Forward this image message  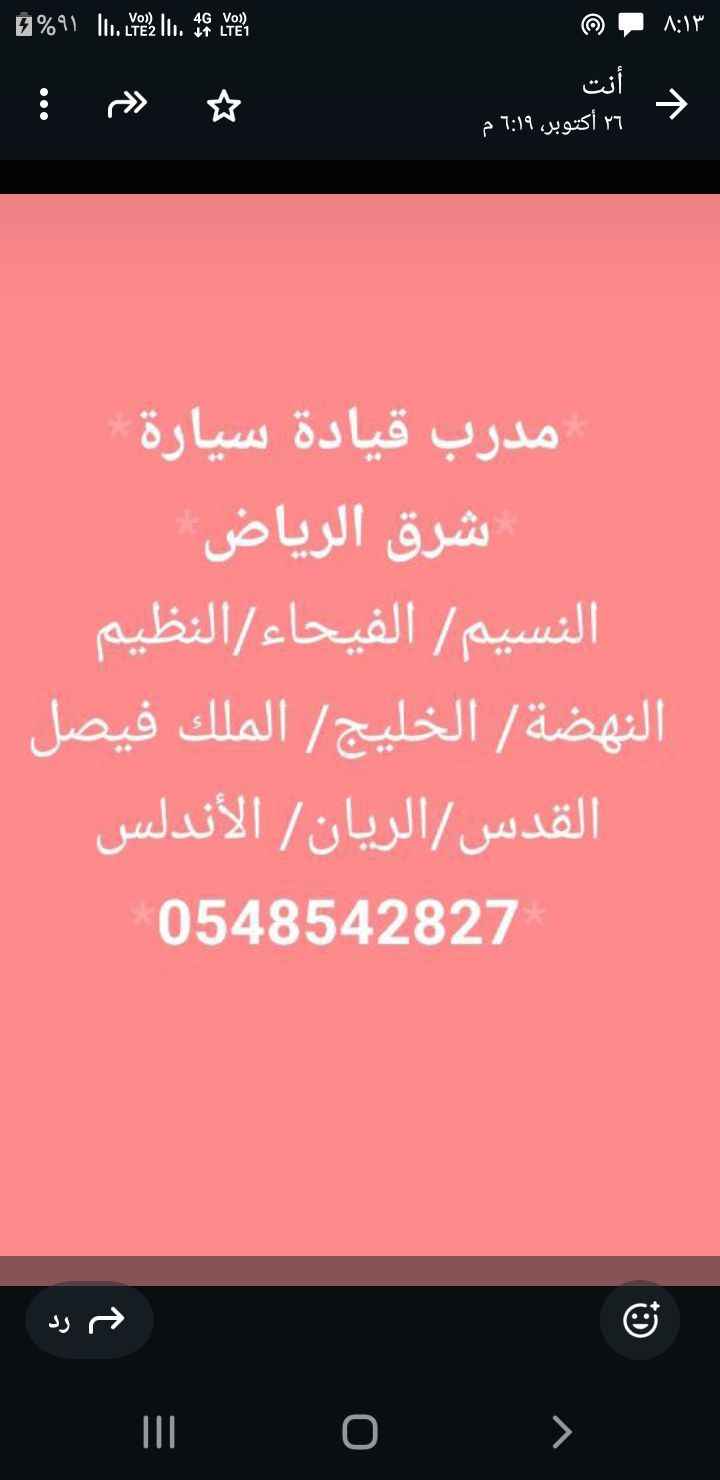click(127, 104)
